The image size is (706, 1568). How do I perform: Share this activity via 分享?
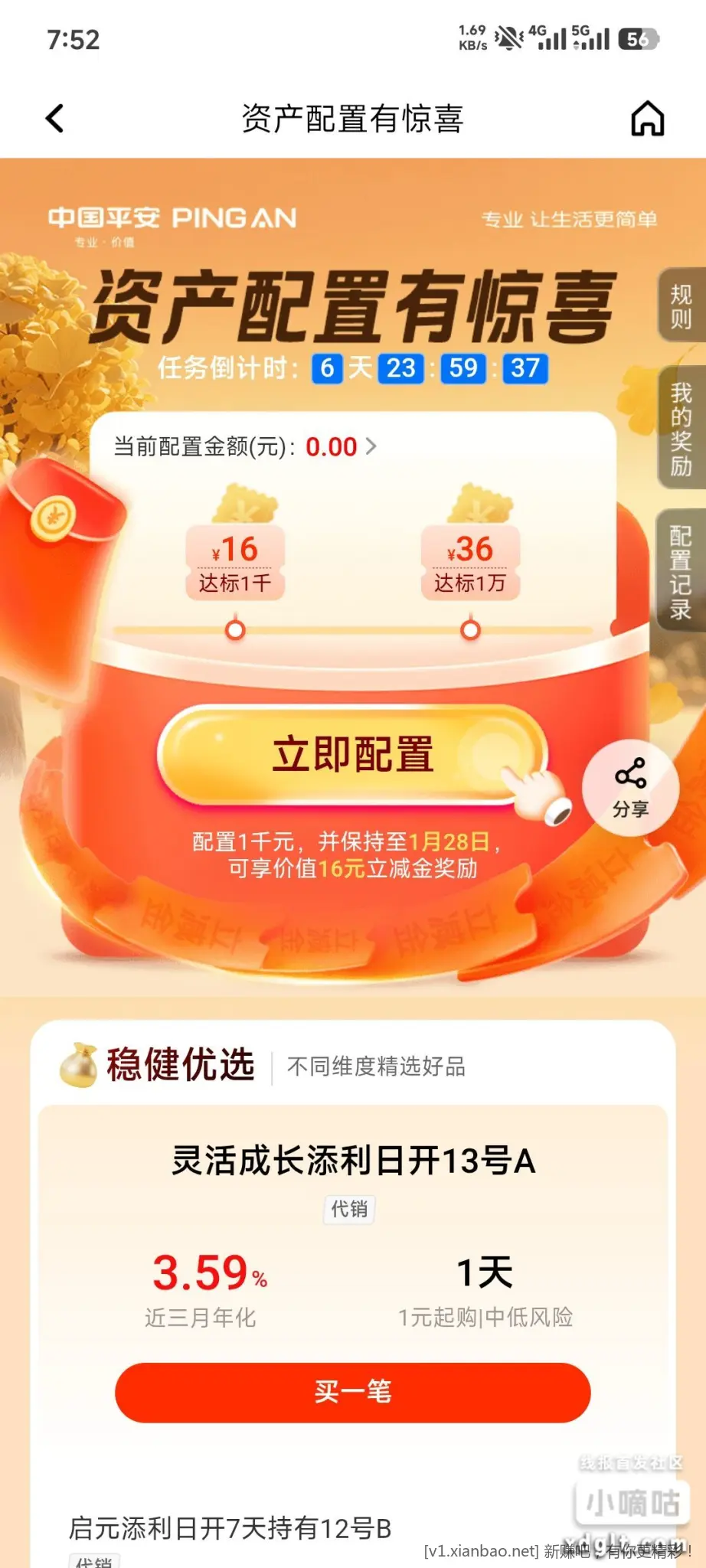[630, 788]
